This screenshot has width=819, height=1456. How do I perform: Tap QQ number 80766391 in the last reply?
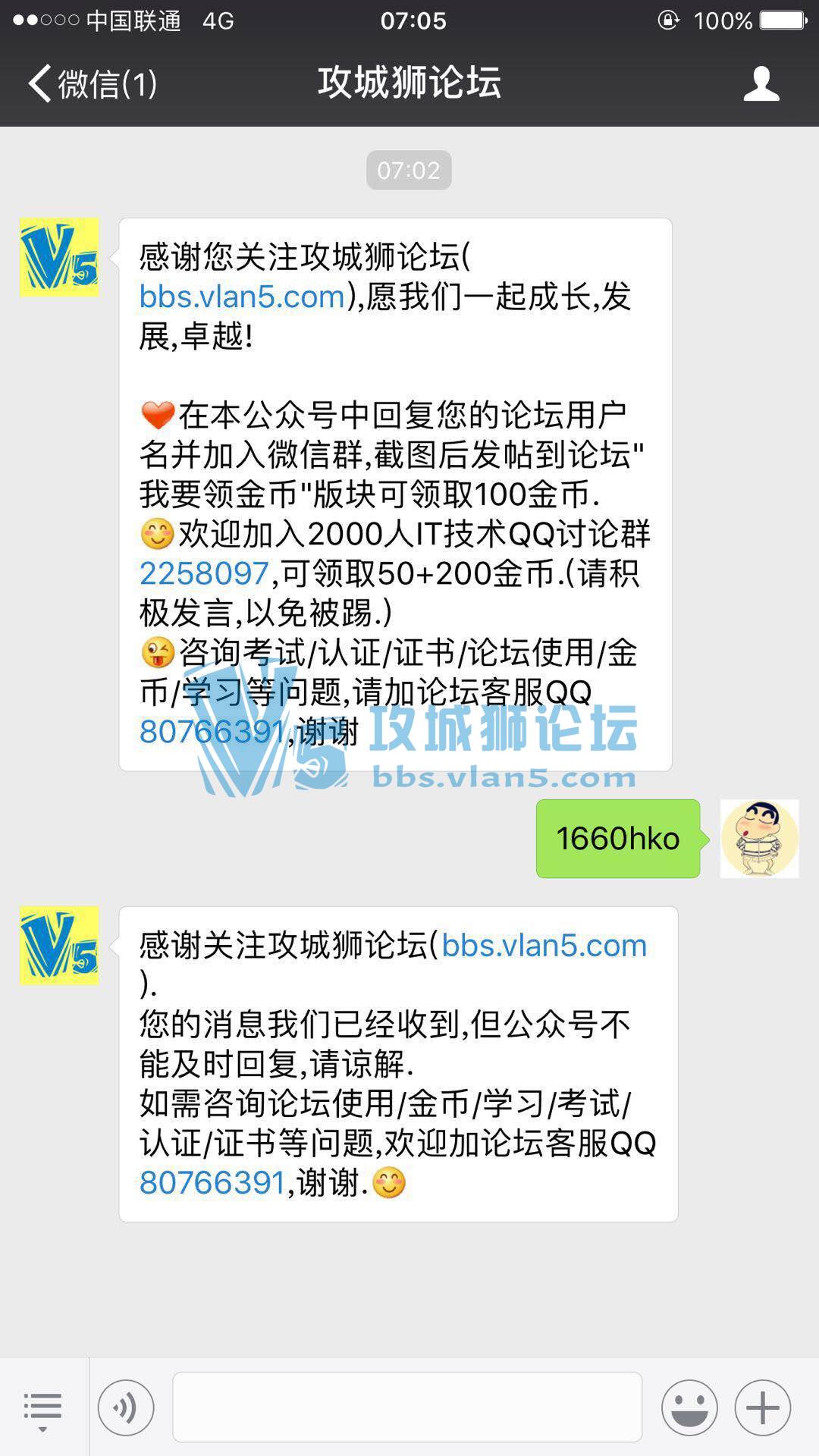pyautogui.click(x=212, y=1183)
